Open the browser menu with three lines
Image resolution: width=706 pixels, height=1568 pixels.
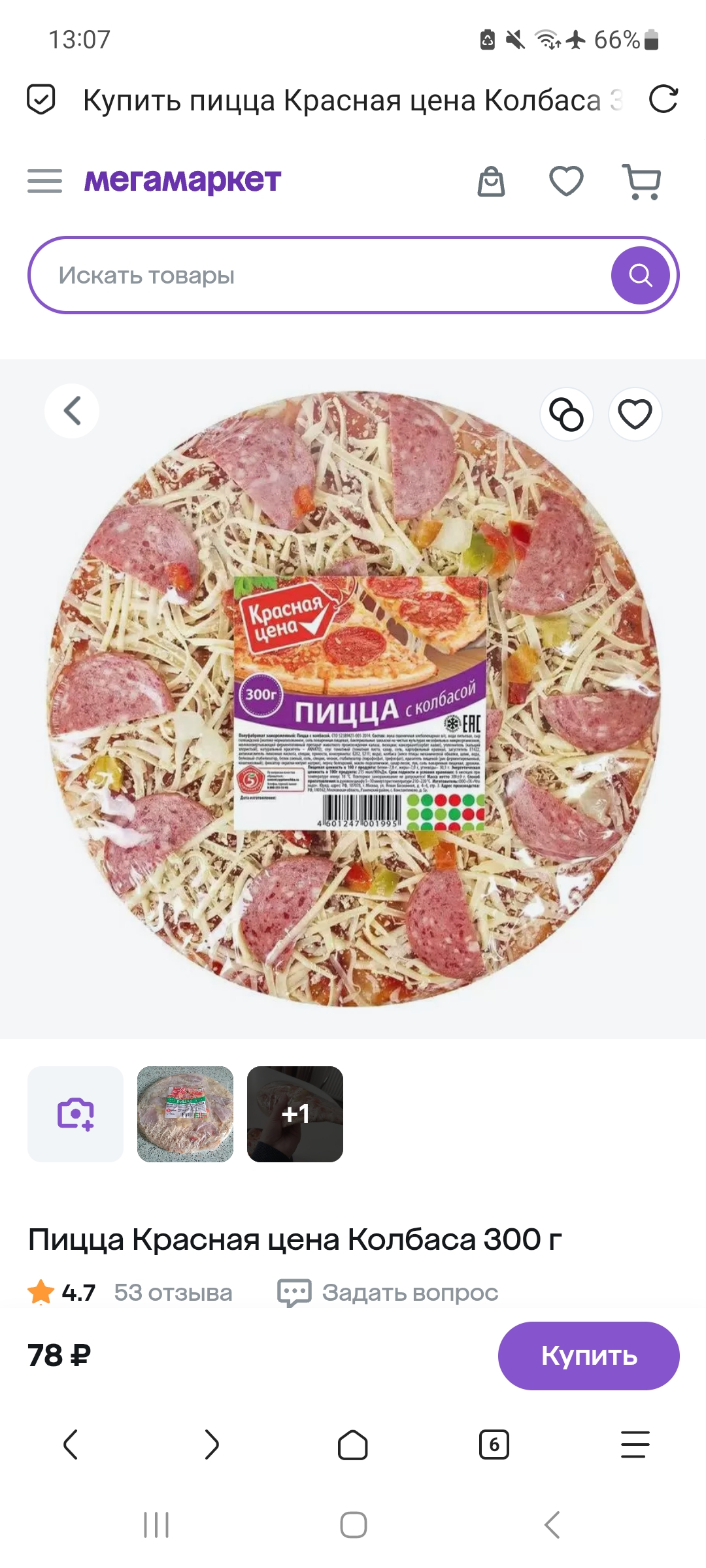coord(635,1445)
